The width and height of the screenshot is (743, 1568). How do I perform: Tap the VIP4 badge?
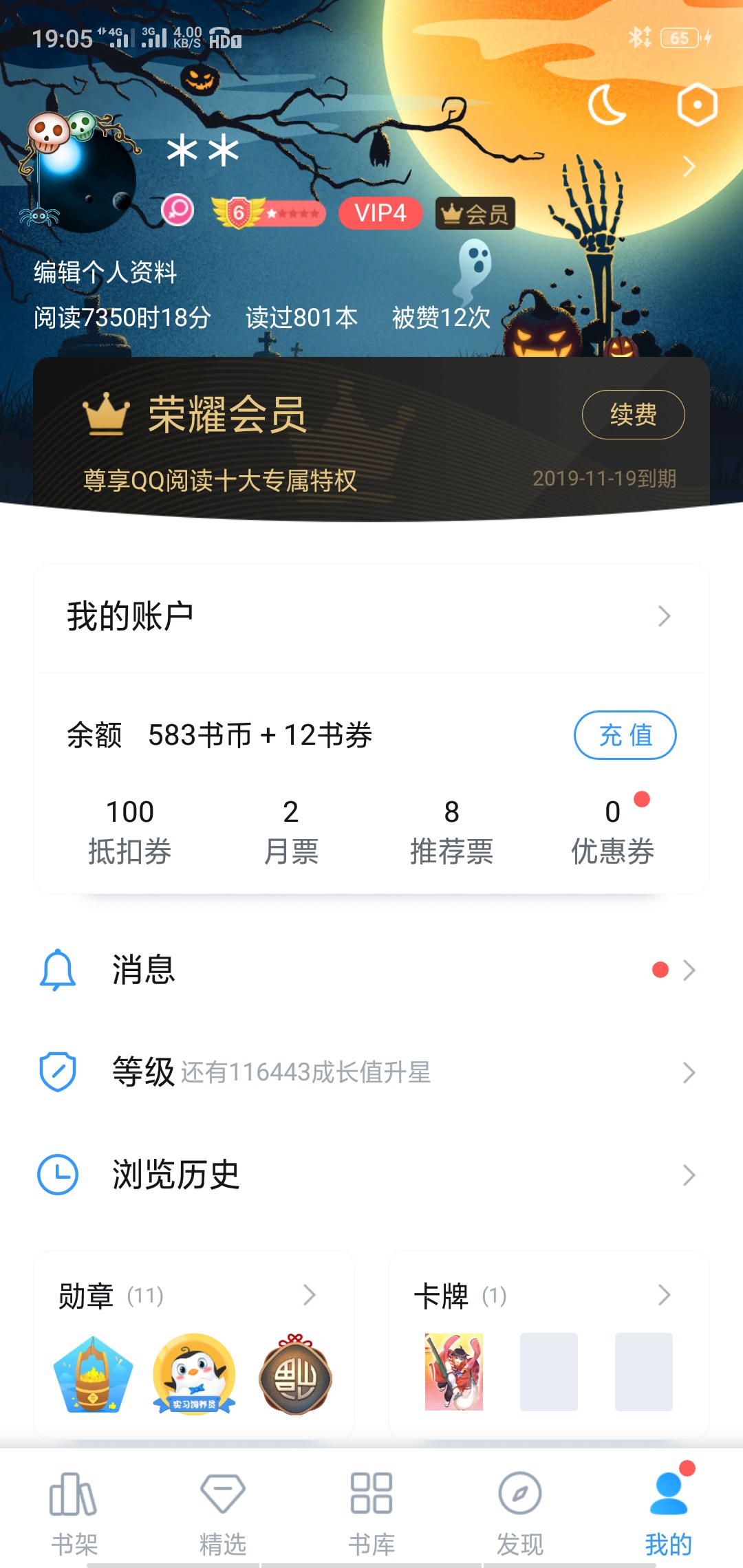point(380,213)
